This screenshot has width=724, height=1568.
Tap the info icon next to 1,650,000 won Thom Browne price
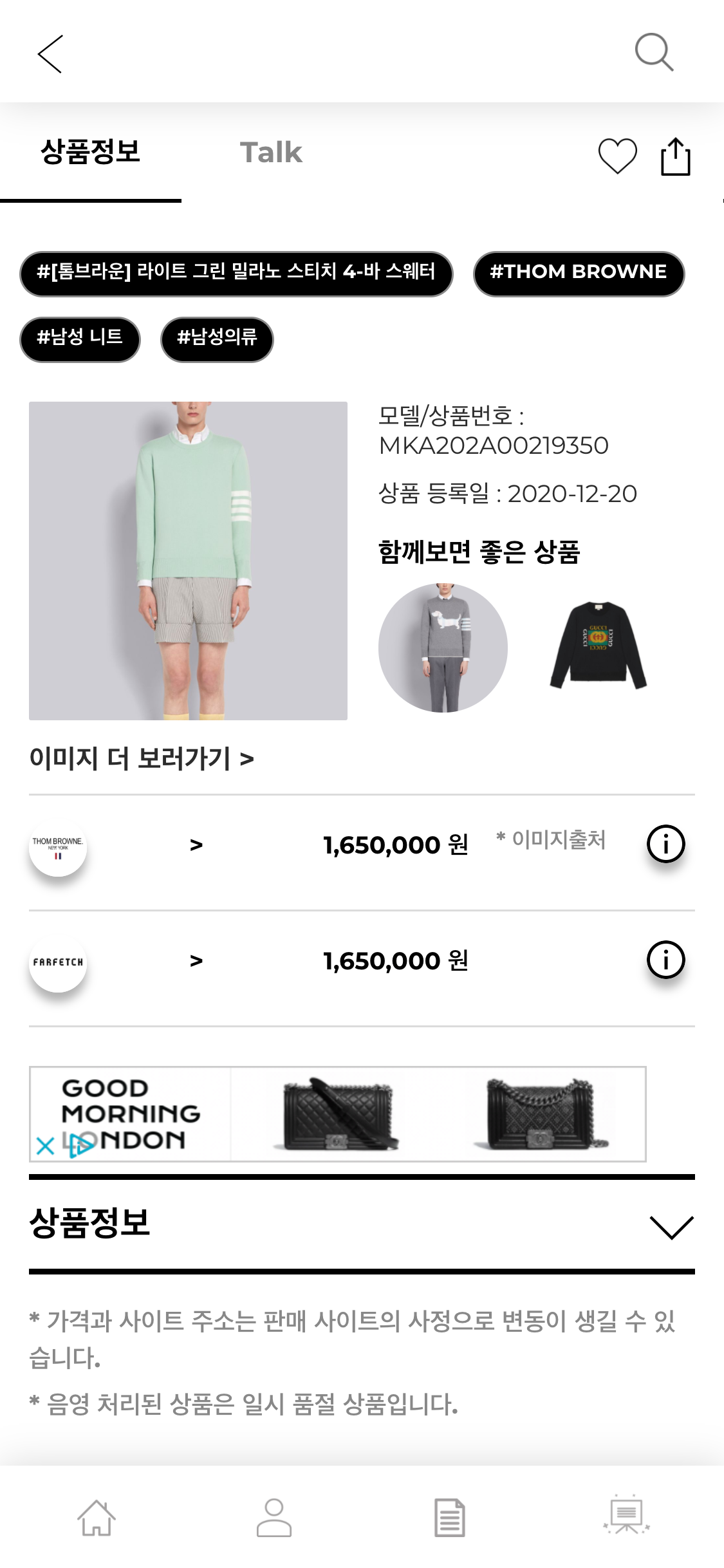(667, 844)
